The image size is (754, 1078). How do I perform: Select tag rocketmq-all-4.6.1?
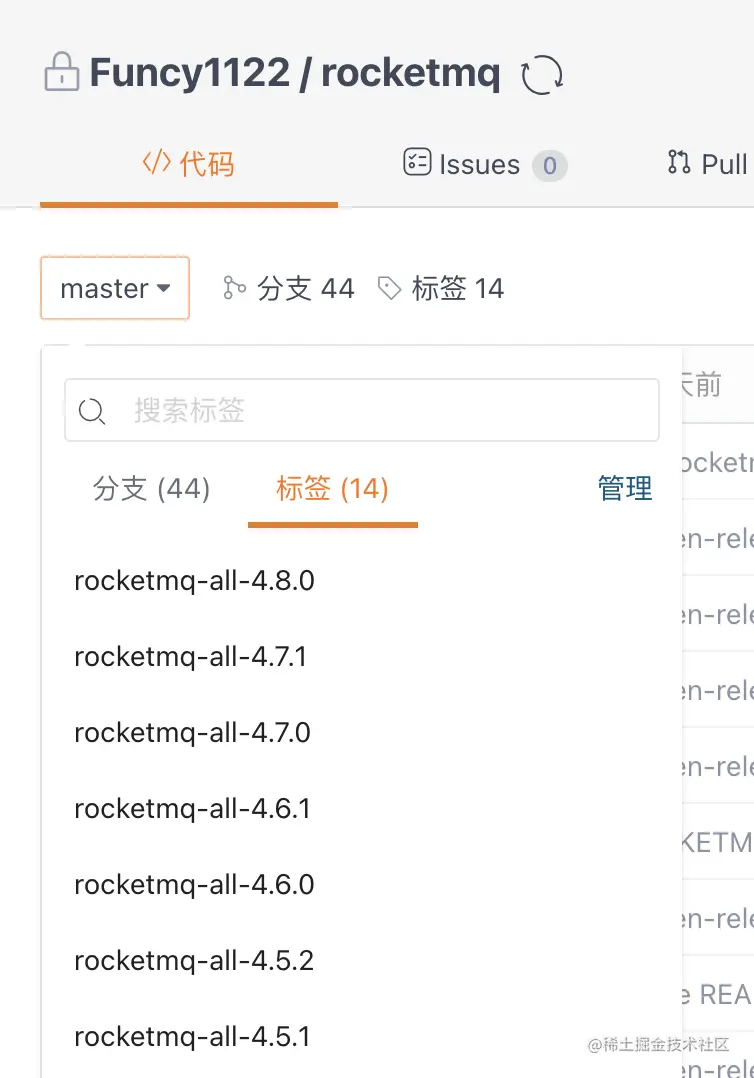[192, 809]
